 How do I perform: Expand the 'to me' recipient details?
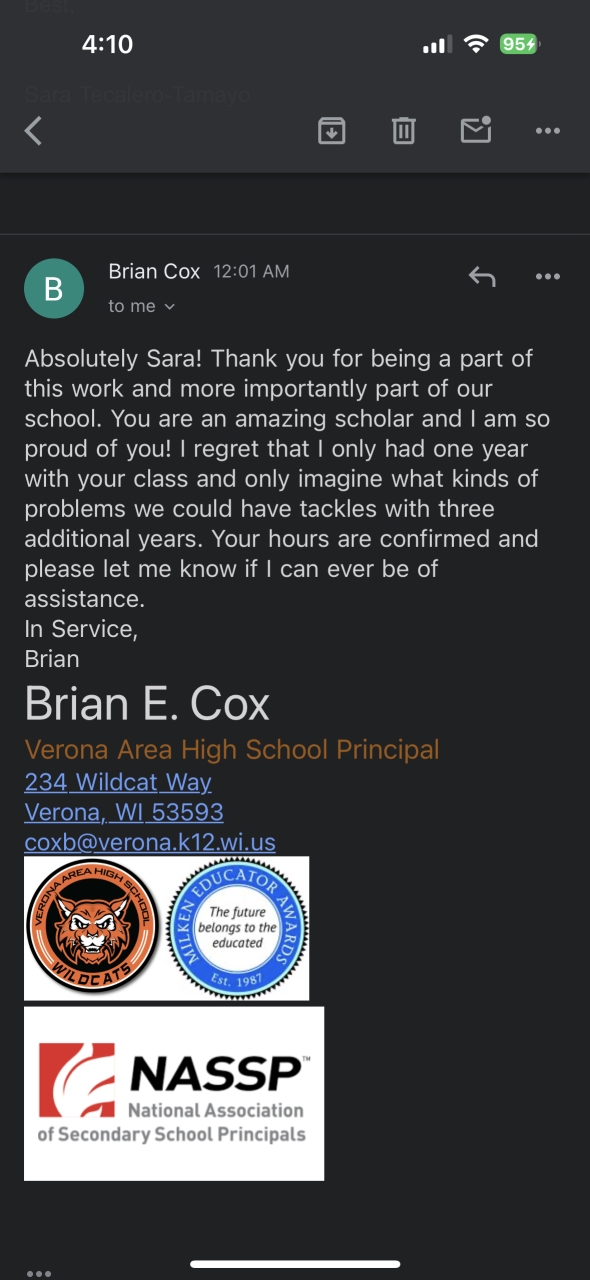(142, 307)
